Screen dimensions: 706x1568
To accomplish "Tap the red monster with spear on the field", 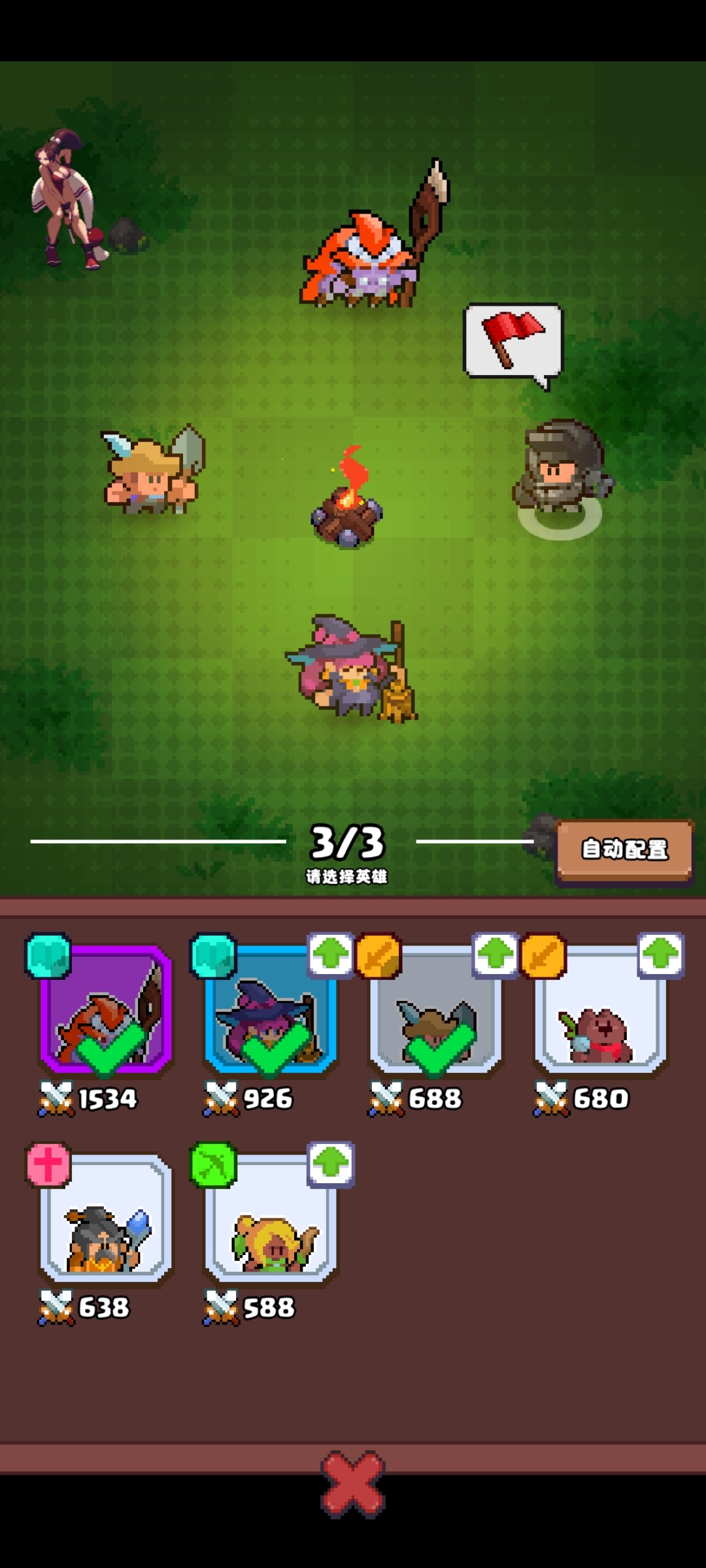I will tap(366, 255).
